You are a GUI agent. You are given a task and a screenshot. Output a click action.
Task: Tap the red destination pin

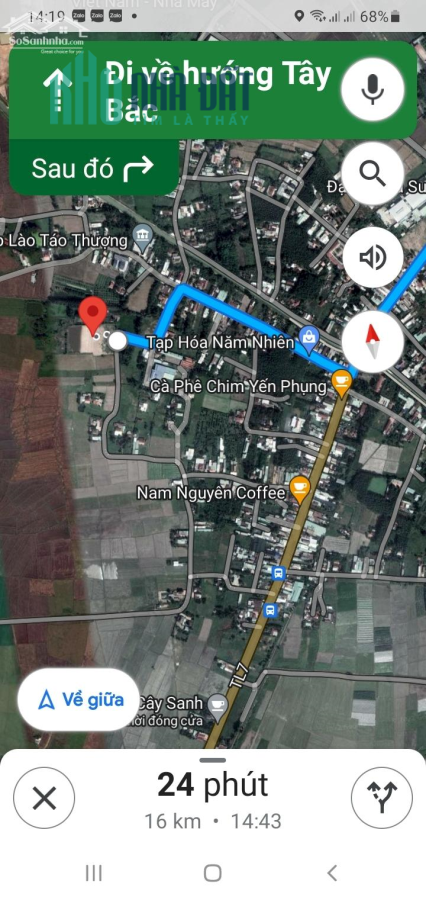point(92,316)
